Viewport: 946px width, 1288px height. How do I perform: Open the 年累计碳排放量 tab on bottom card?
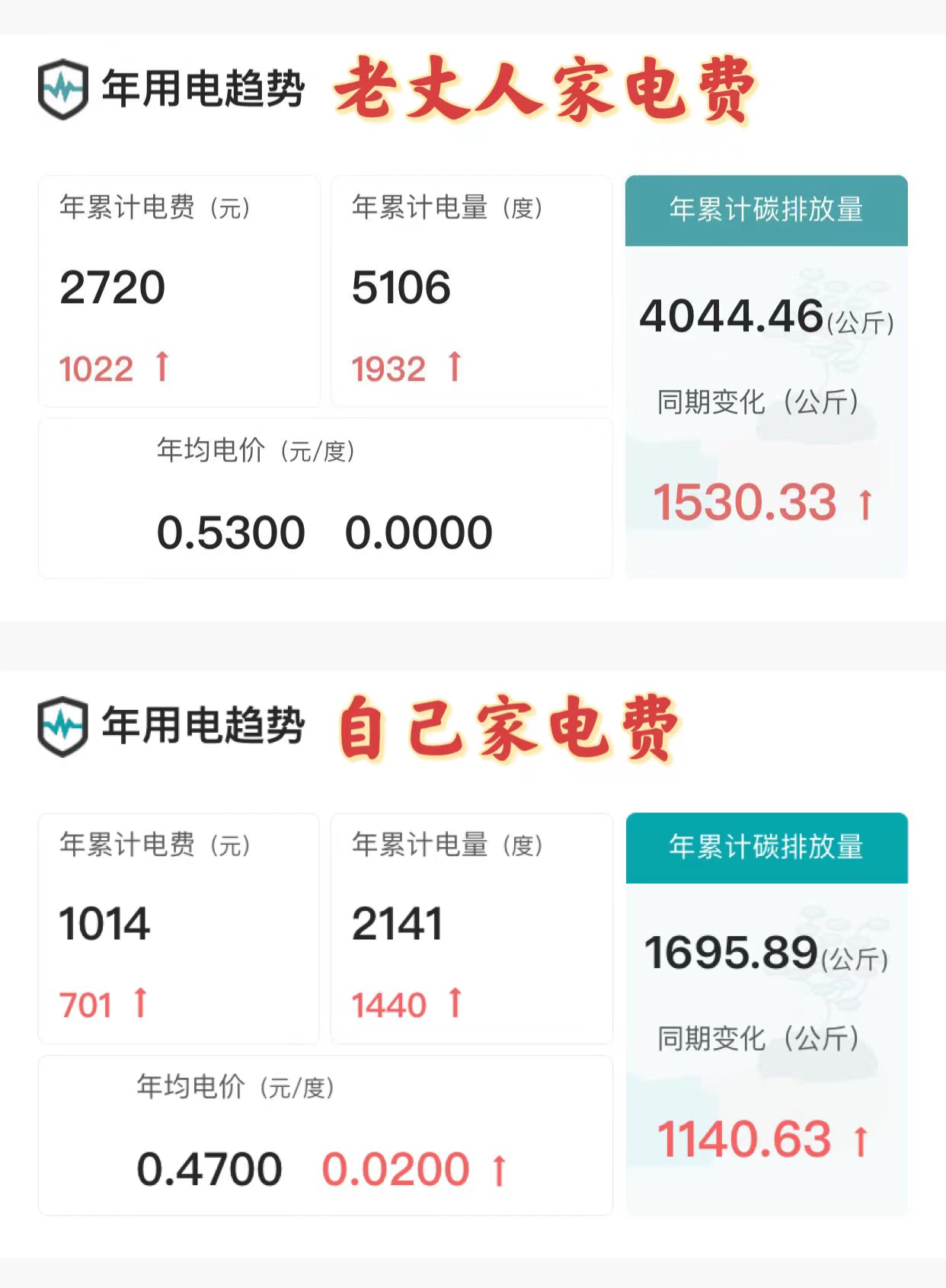coord(765,846)
